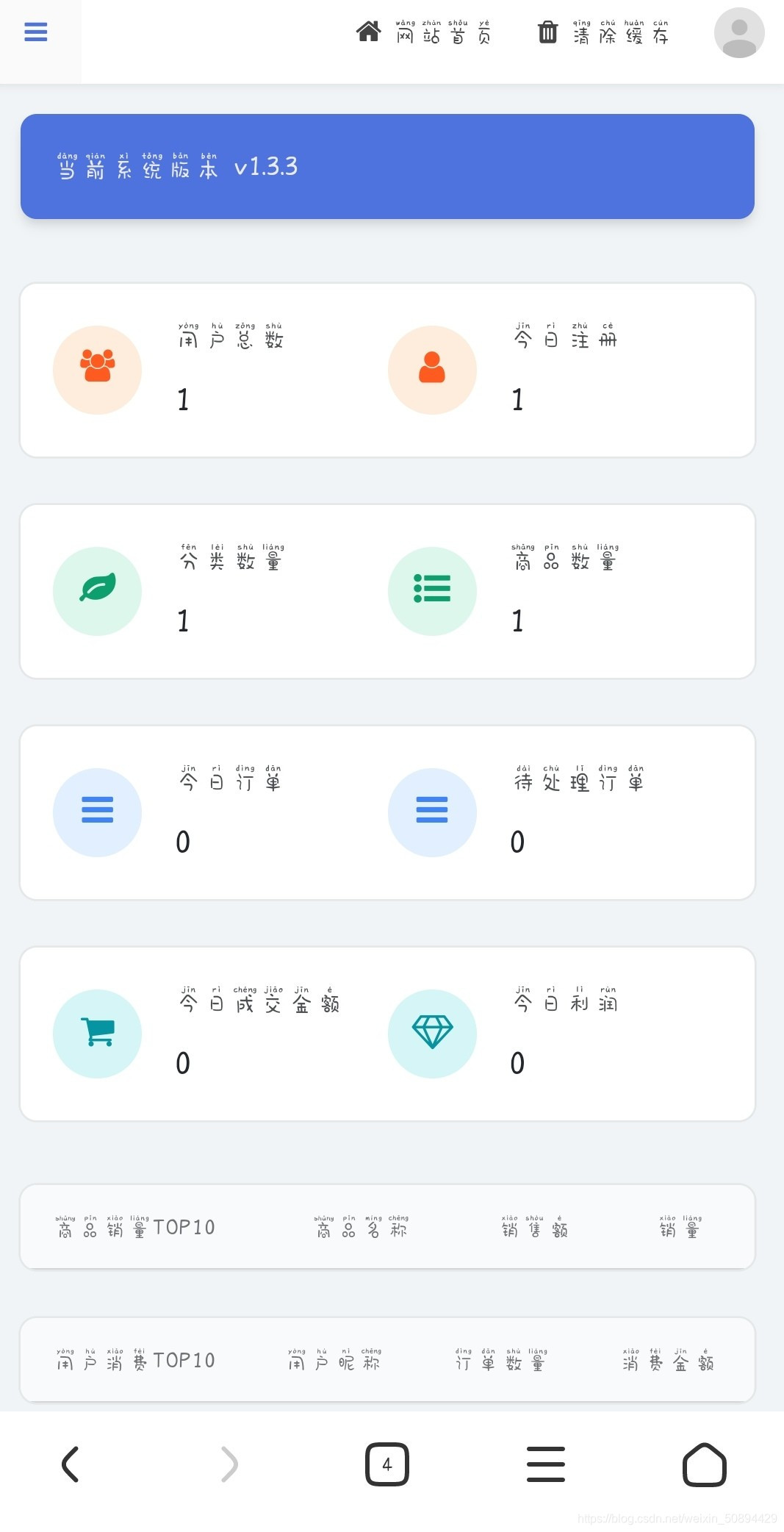Click the shopping cart 今日成交金额 icon
Image resolution: width=784 pixels, height=1532 pixels.
[x=96, y=1033]
